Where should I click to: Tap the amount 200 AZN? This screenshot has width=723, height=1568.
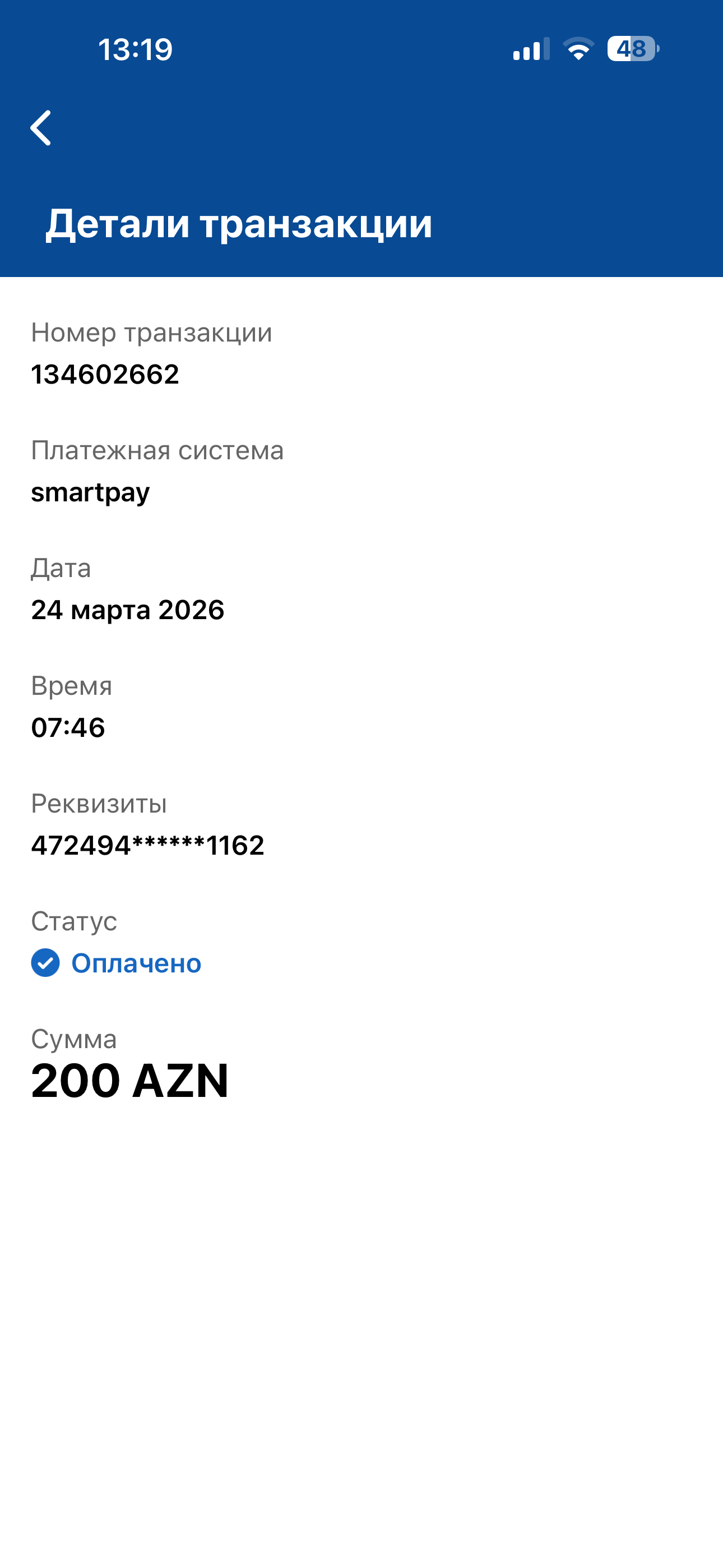(x=130, y=1080)
